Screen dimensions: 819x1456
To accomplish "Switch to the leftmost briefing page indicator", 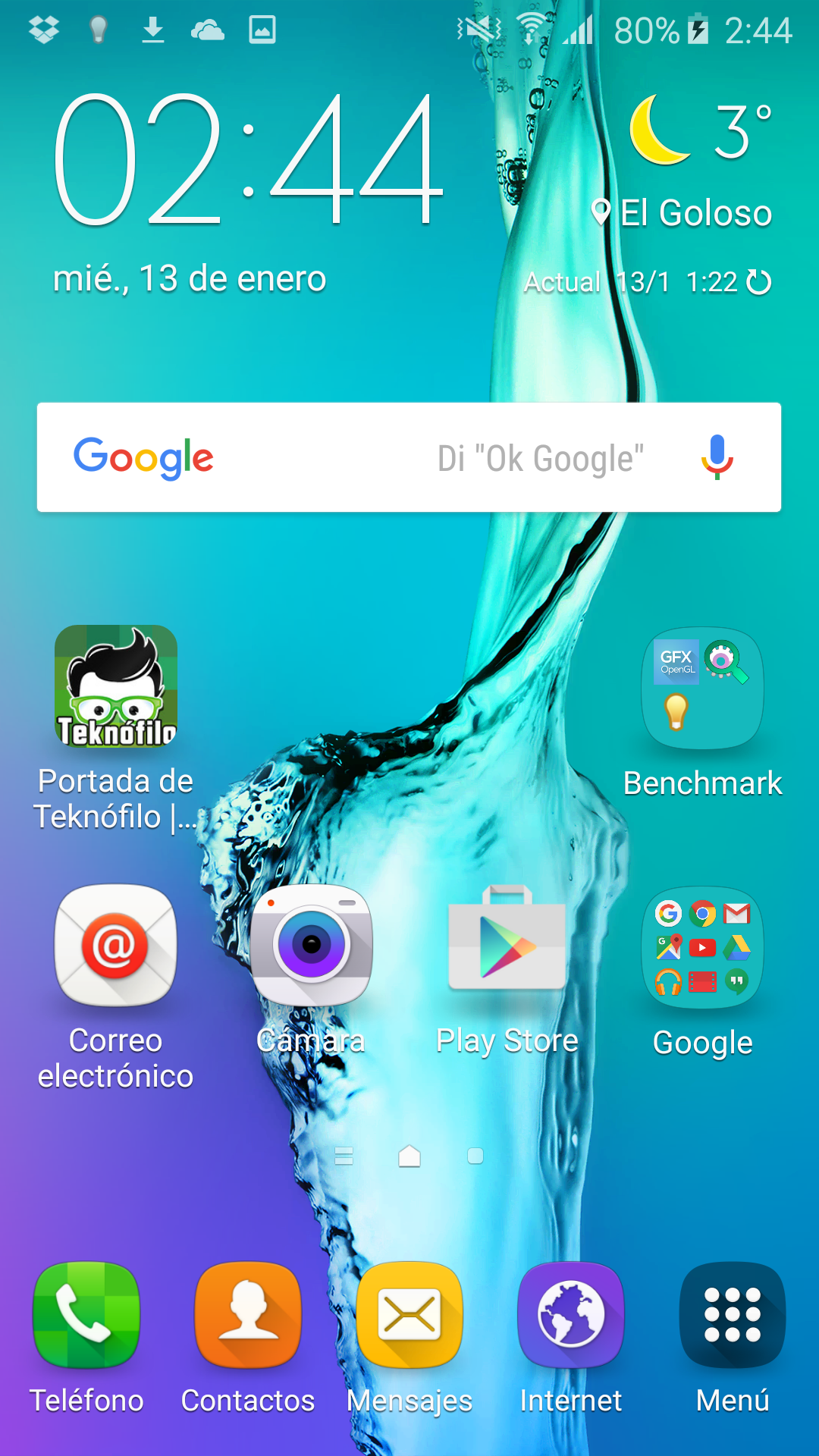I will 344,1156.
